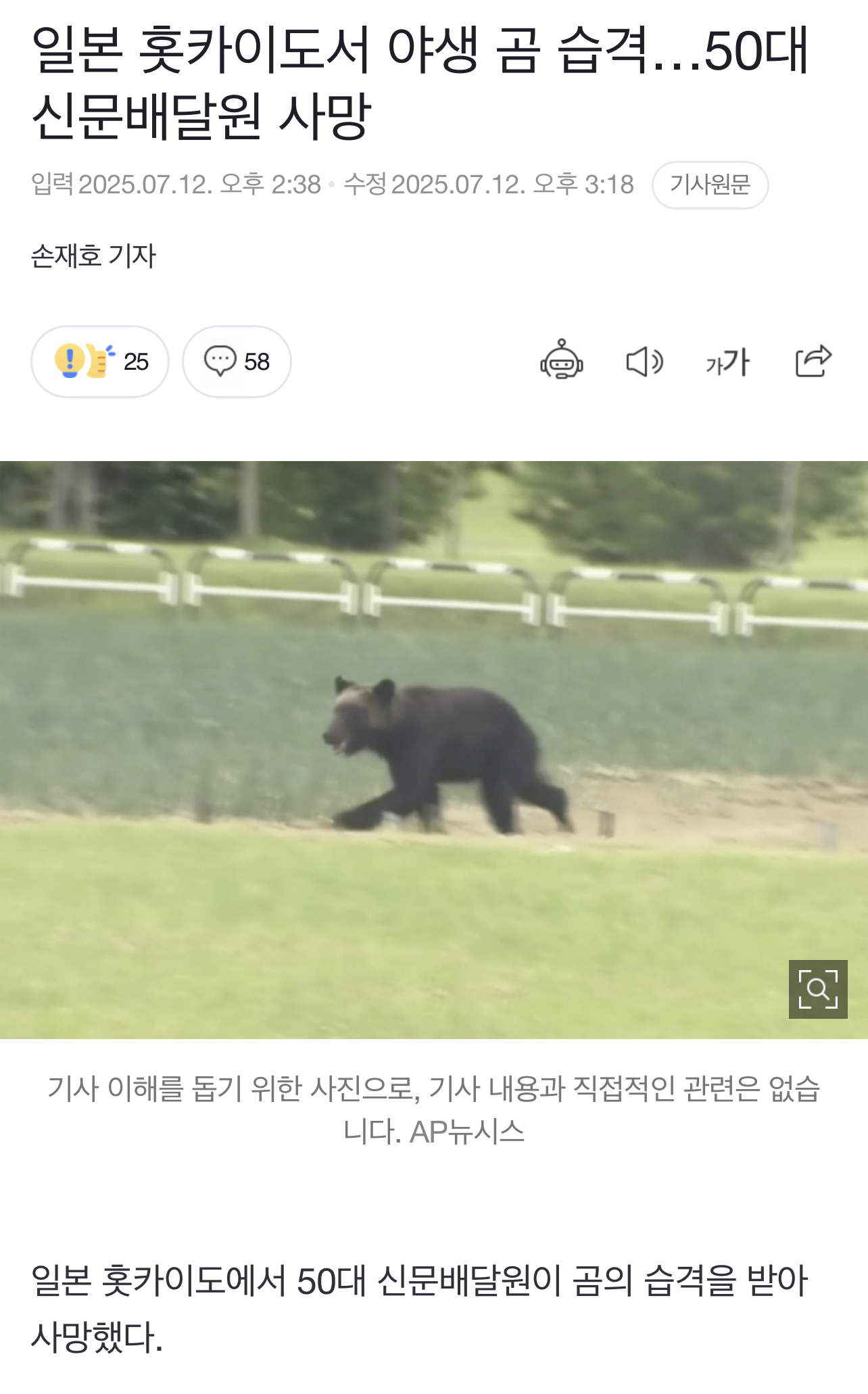The image size is (868, 1394).
Task: Tap the reaction button showing 25
Action: 100,362
